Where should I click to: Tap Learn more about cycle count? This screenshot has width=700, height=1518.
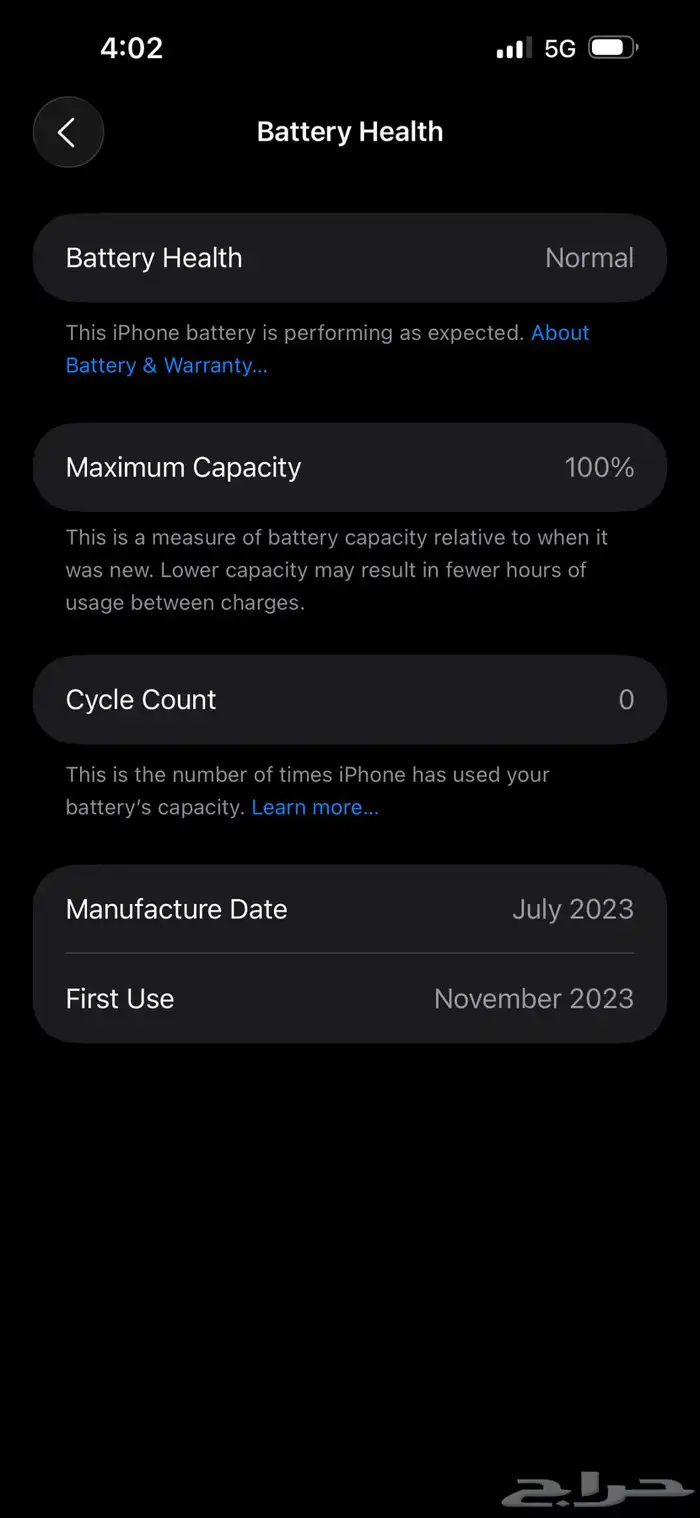tap(314, 807)
